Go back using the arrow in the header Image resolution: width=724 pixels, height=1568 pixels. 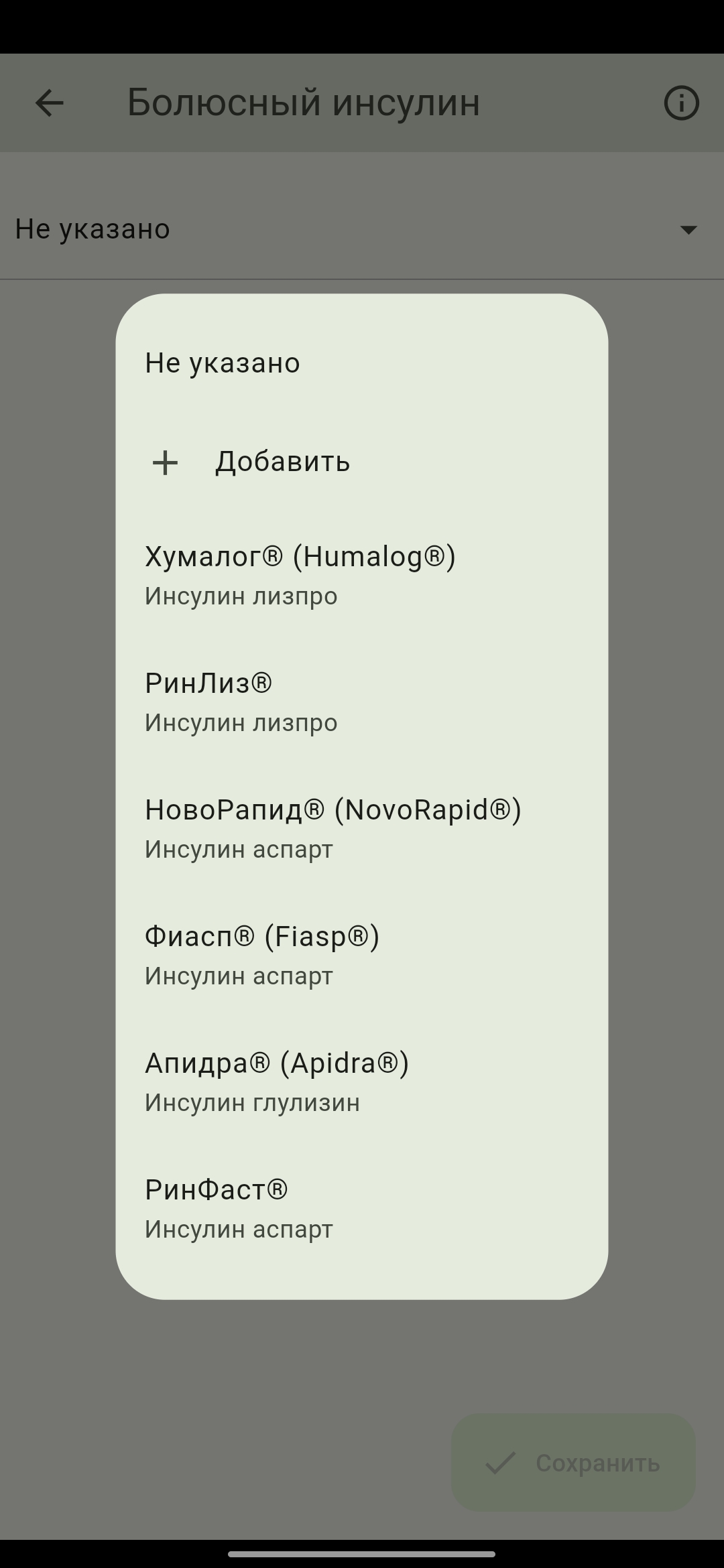click(x=49, y=103)
